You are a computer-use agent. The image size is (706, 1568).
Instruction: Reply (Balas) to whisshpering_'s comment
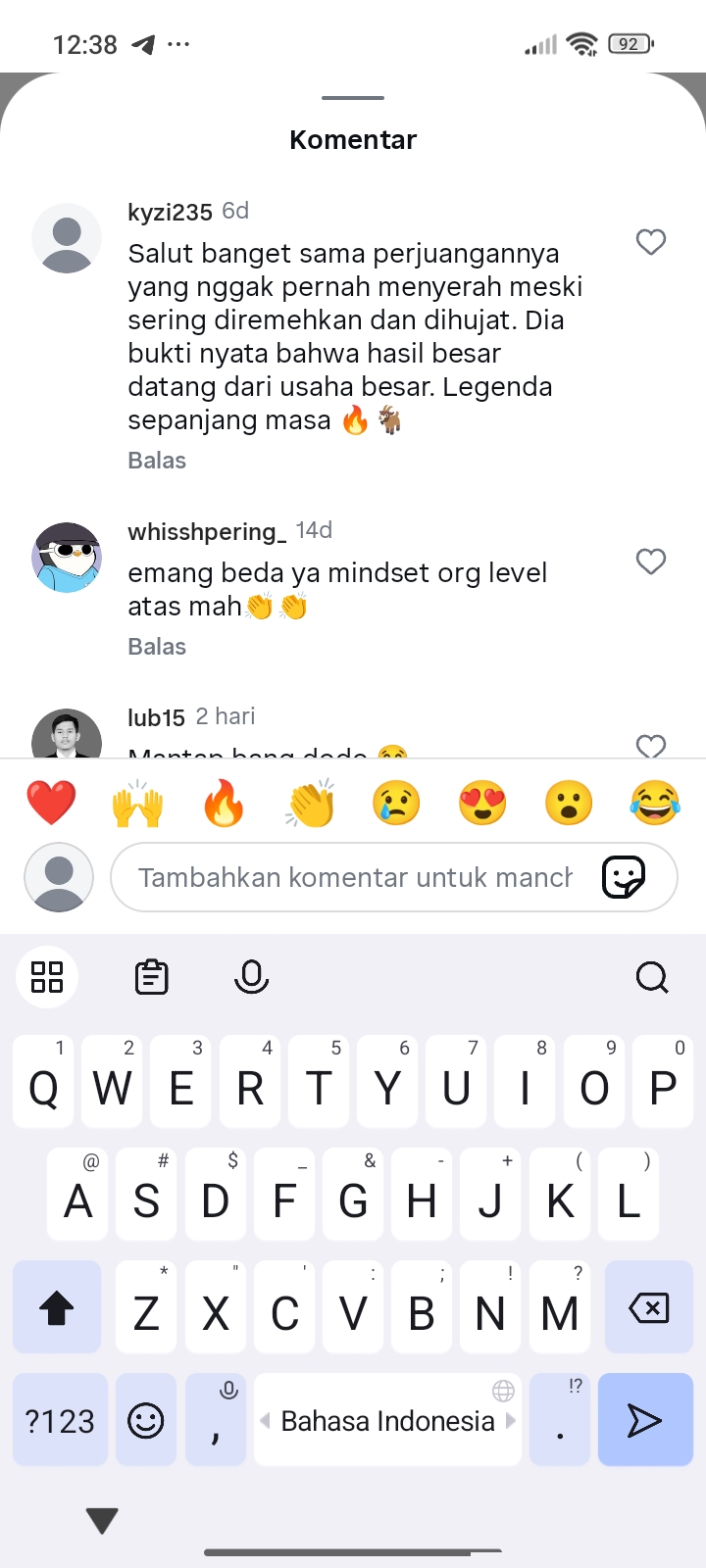[x=157, y=647]
